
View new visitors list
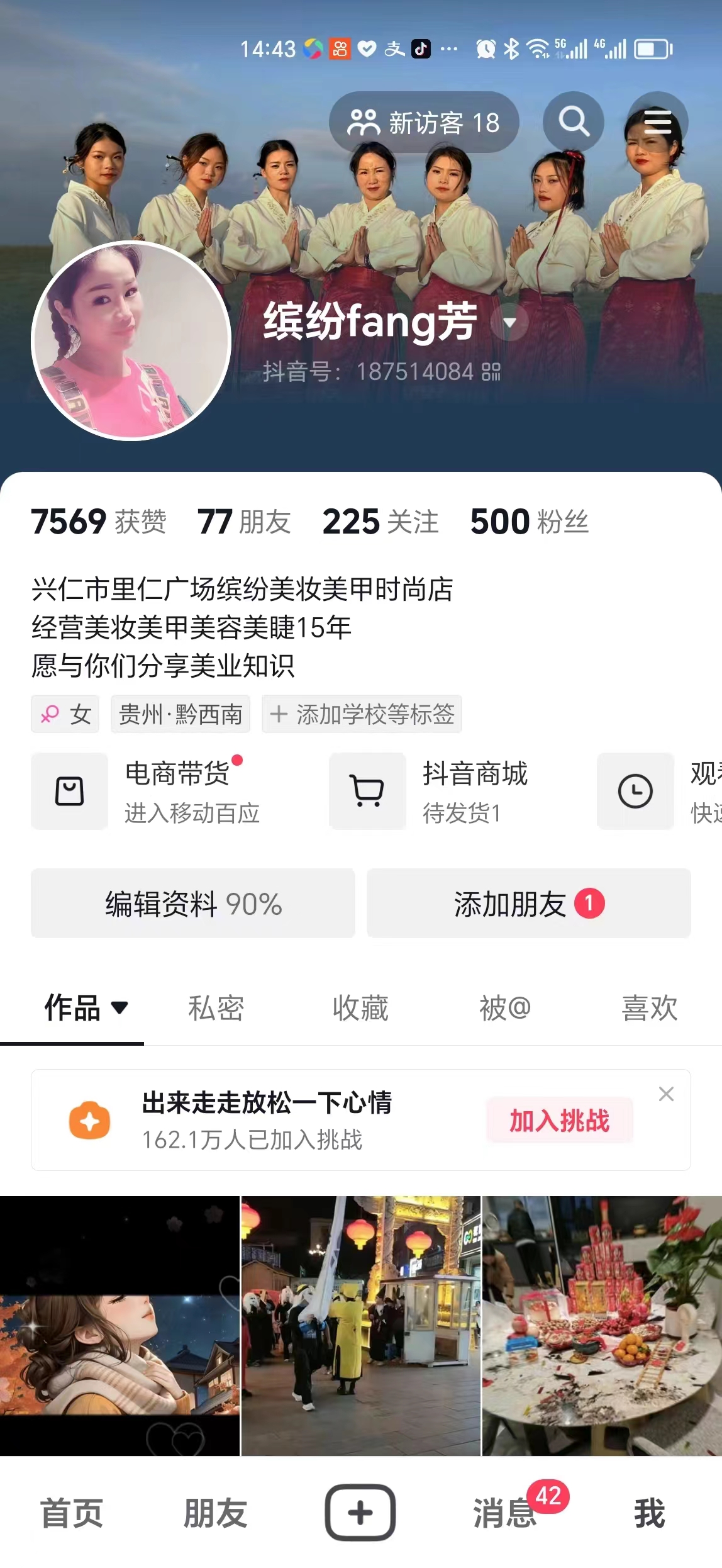pyautogui.click(x=425, y=123)
